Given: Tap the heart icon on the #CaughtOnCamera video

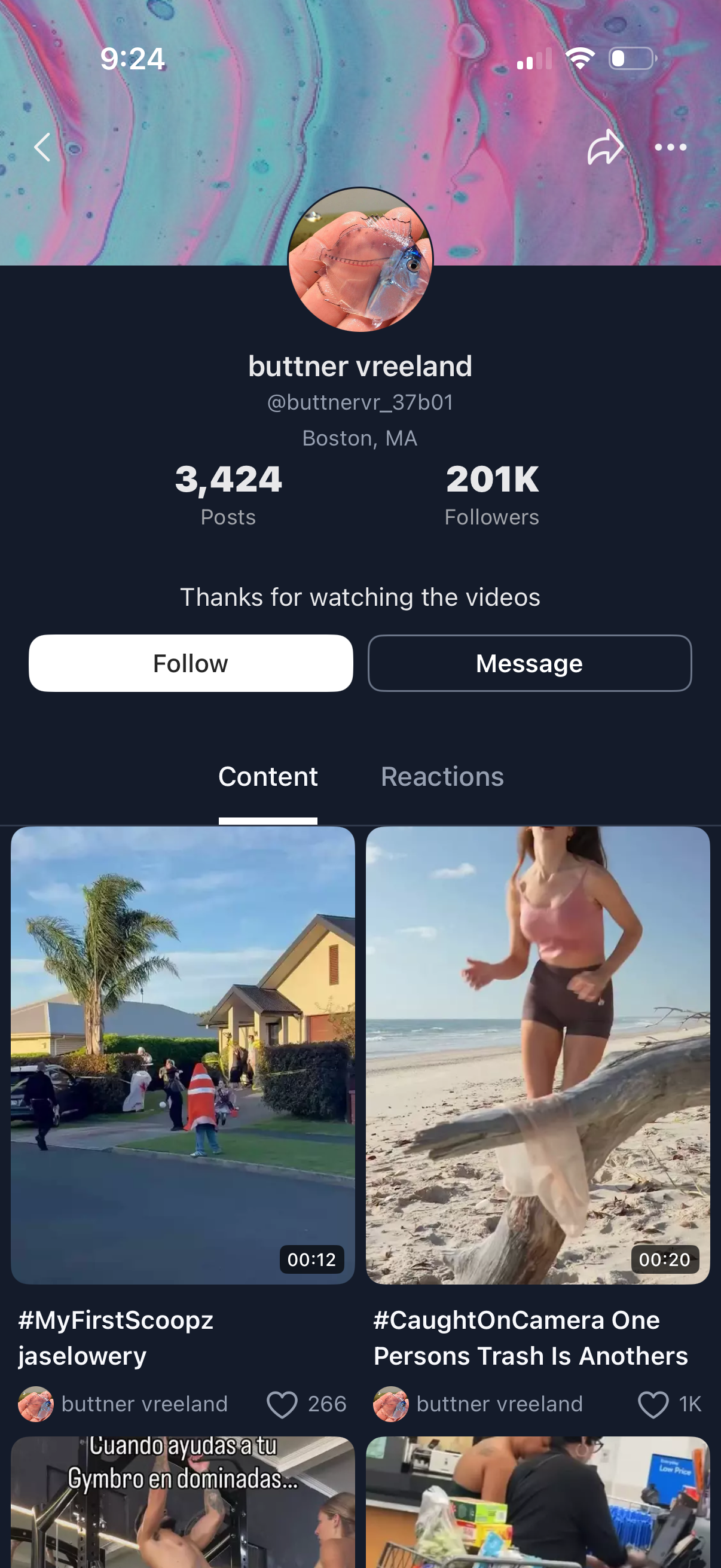Looking at the screenshot, I should point(653,1404).
